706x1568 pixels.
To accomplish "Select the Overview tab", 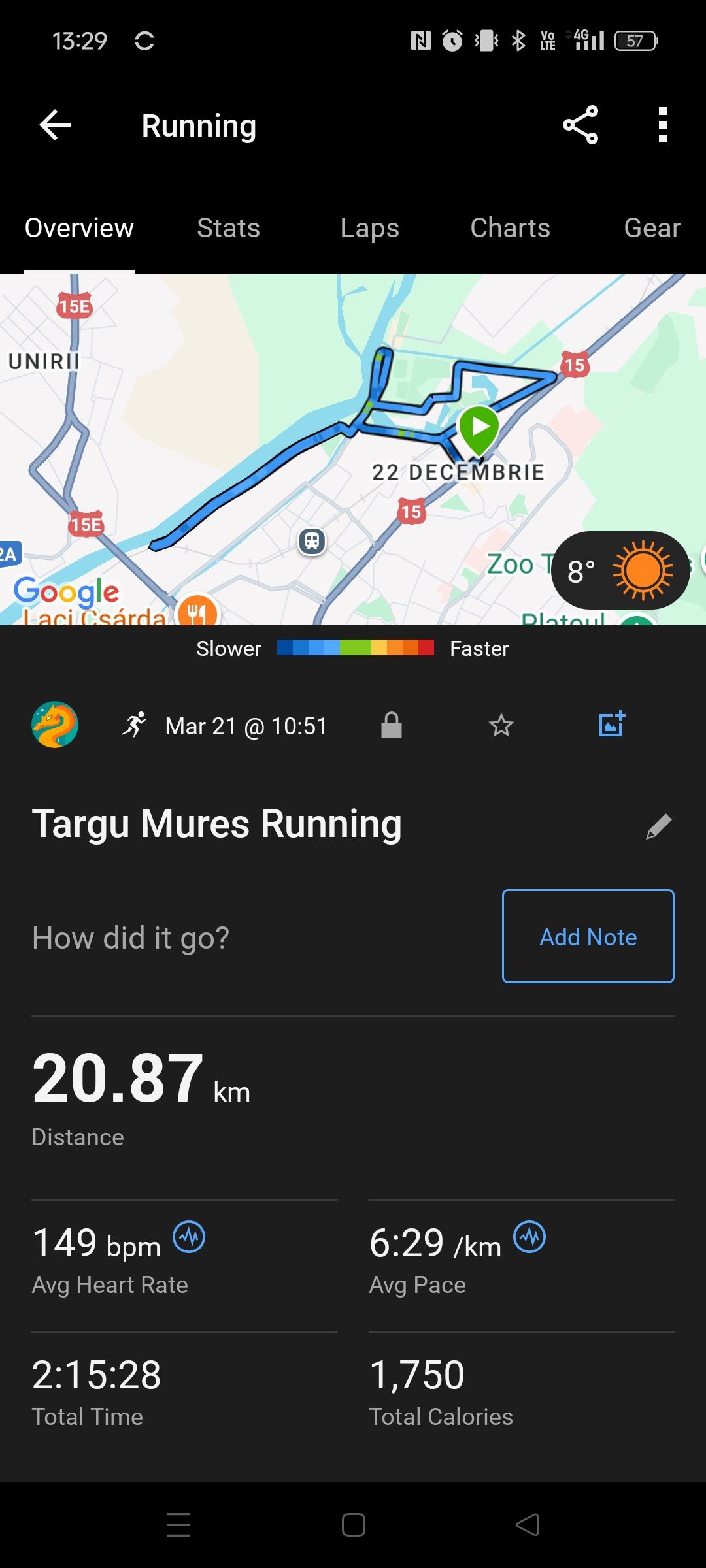I will [x=79, y=228].
